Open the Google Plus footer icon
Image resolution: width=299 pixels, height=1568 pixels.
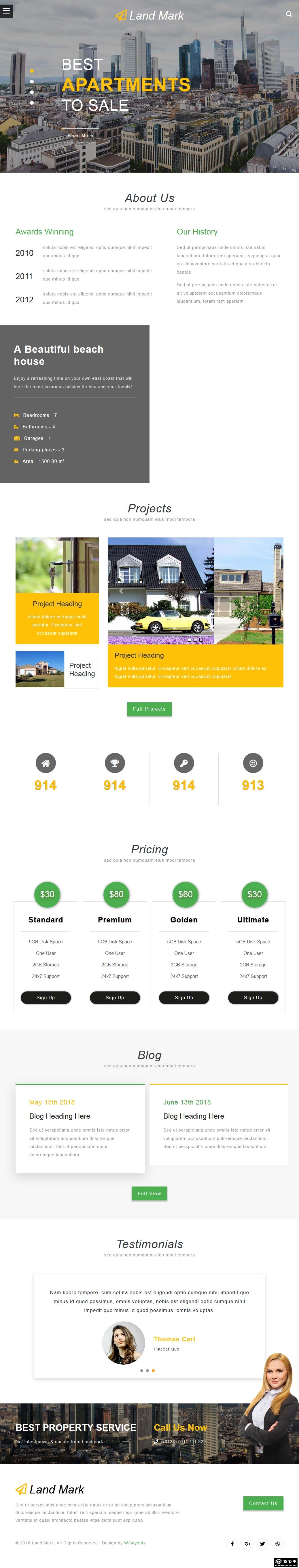pos(247,1543)
